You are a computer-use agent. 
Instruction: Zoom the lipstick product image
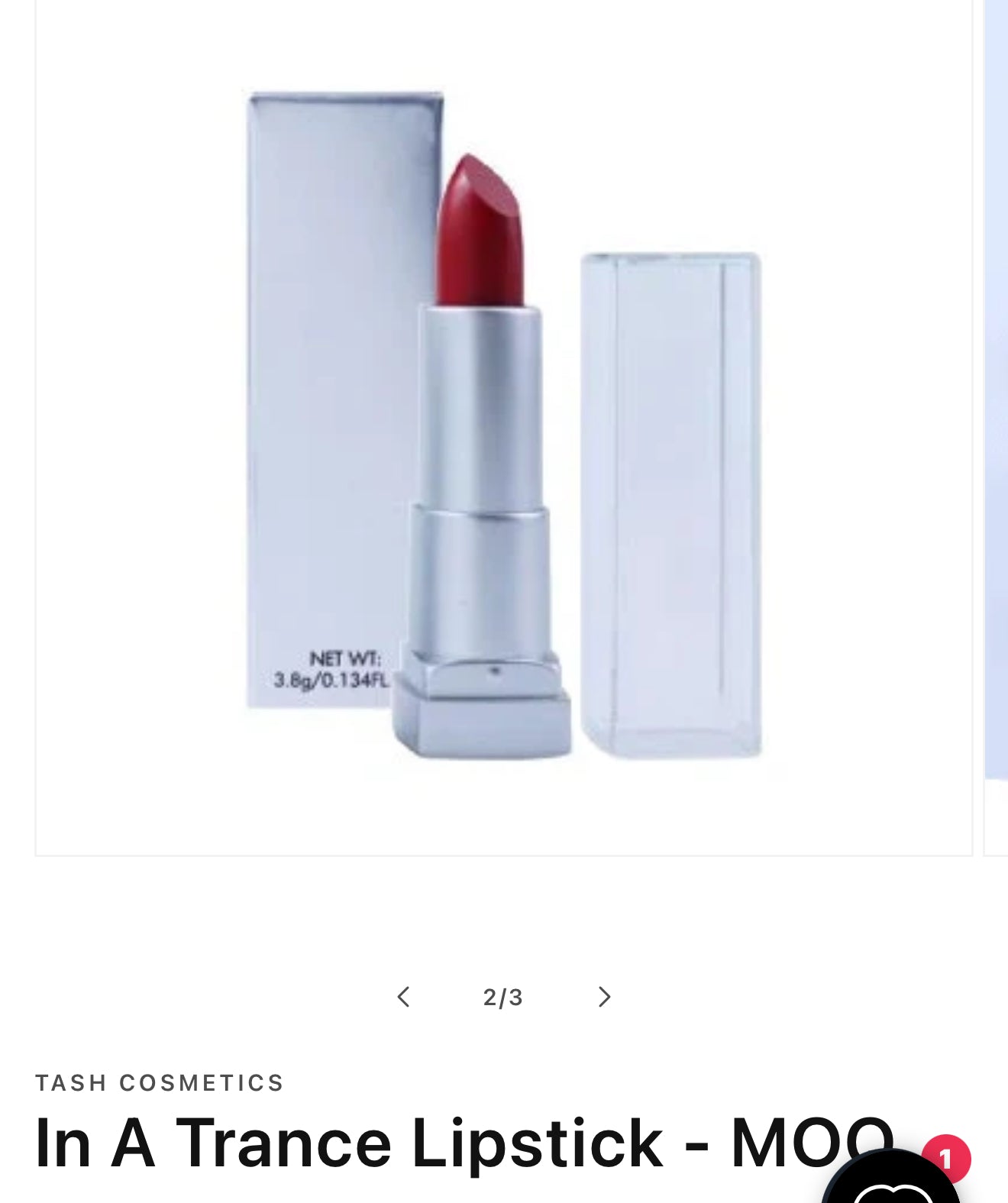[500, 428]
